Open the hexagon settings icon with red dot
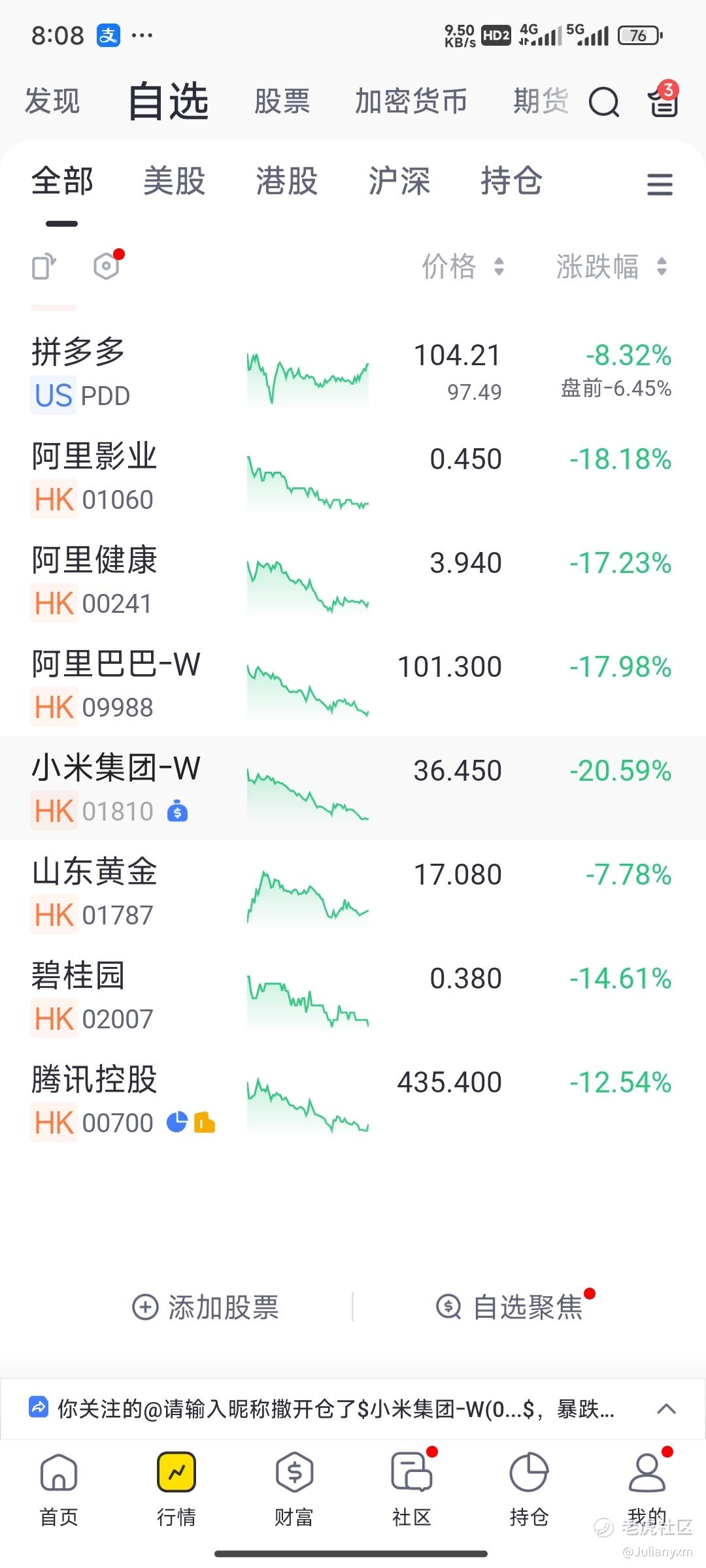The image size is (706, 1568). (107, 265)
